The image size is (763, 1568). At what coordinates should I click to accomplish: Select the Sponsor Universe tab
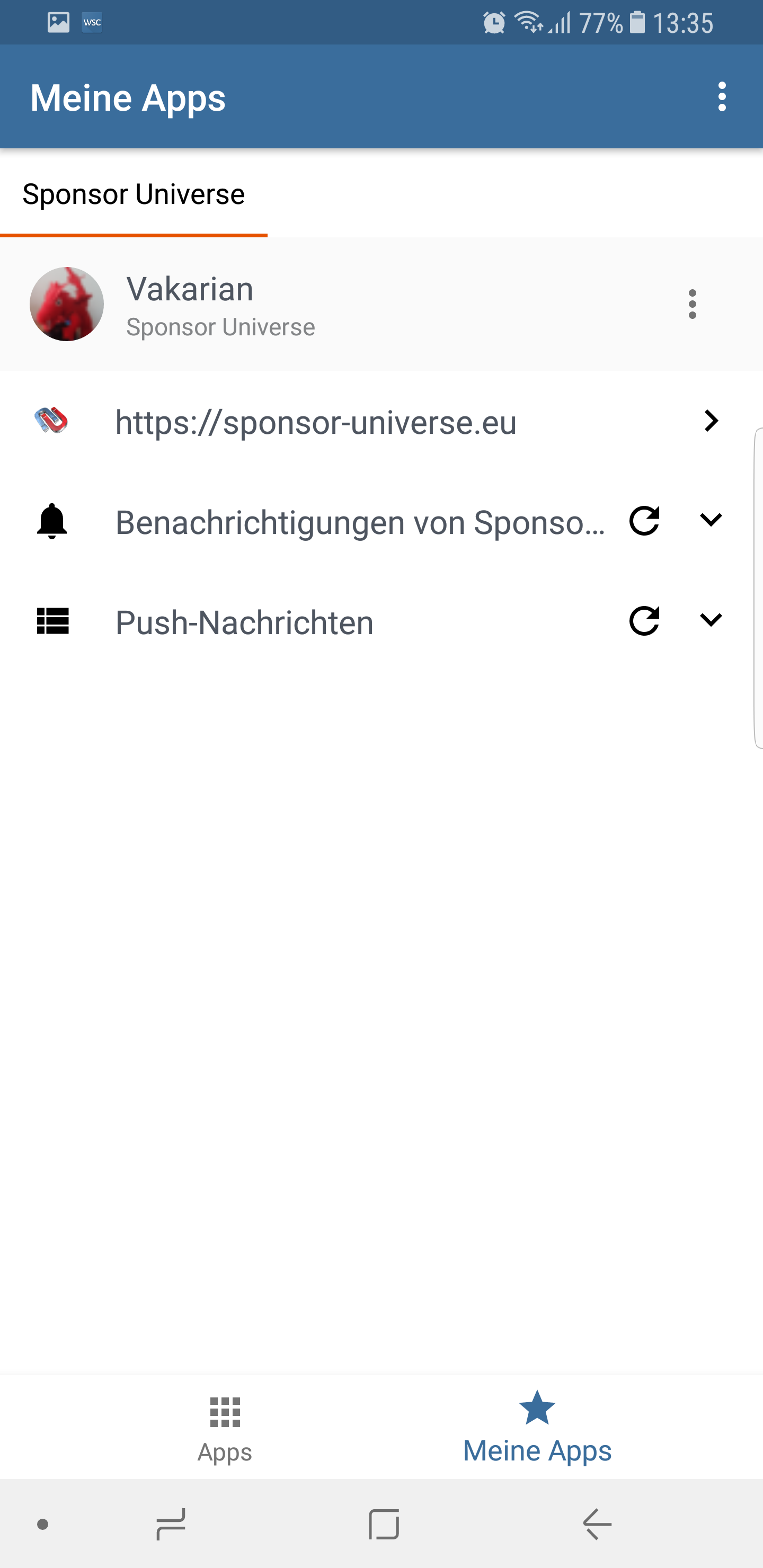click(134, 195)
